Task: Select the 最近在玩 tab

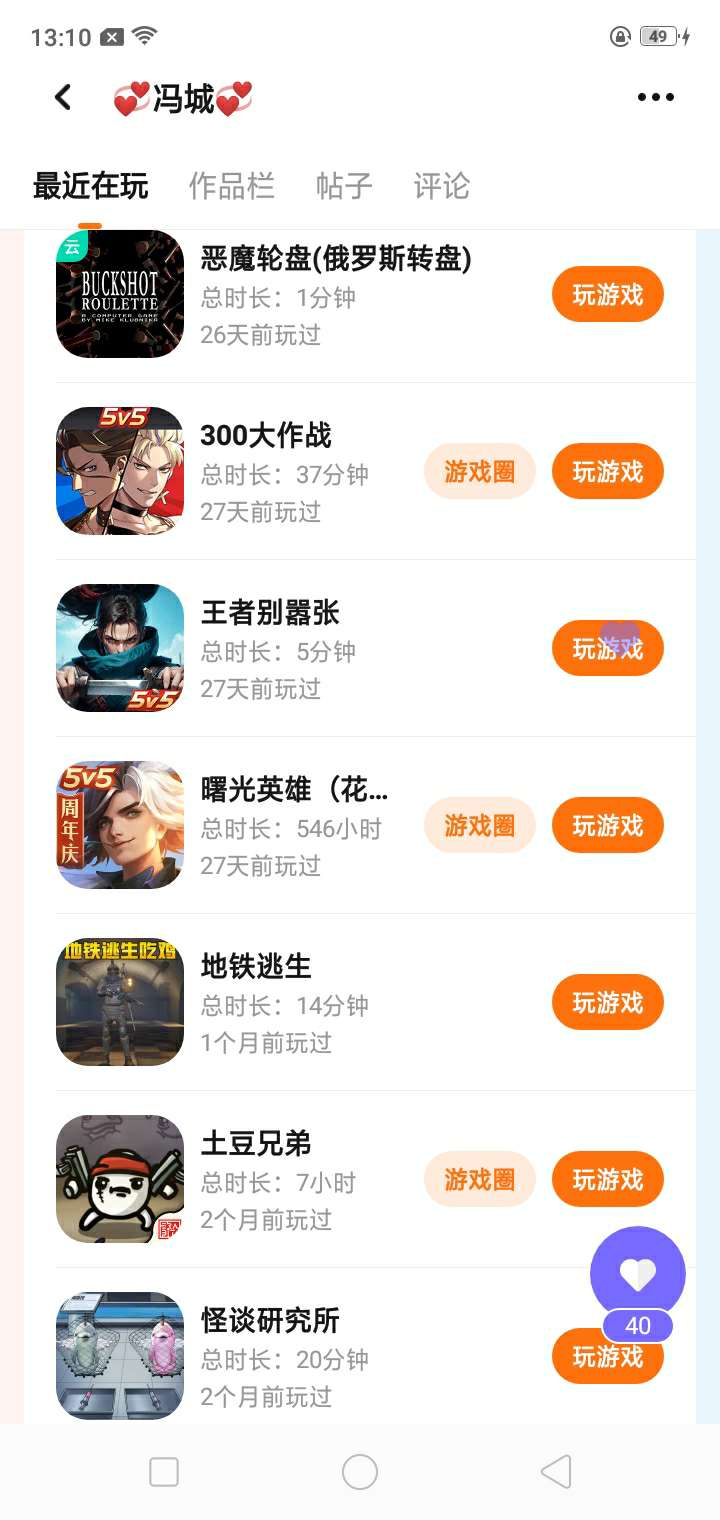Action: (x=90, y=186)
